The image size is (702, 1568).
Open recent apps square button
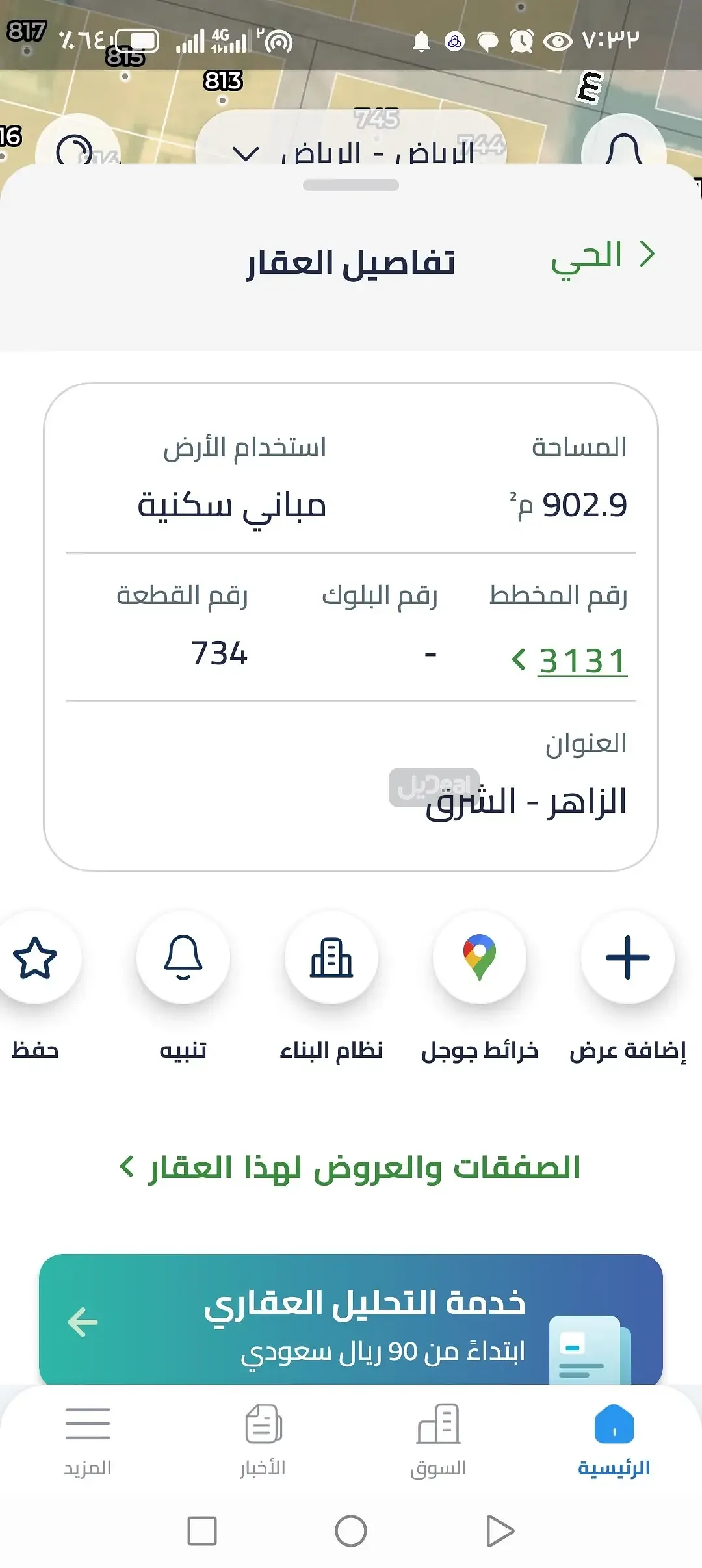coord(202,1531)
